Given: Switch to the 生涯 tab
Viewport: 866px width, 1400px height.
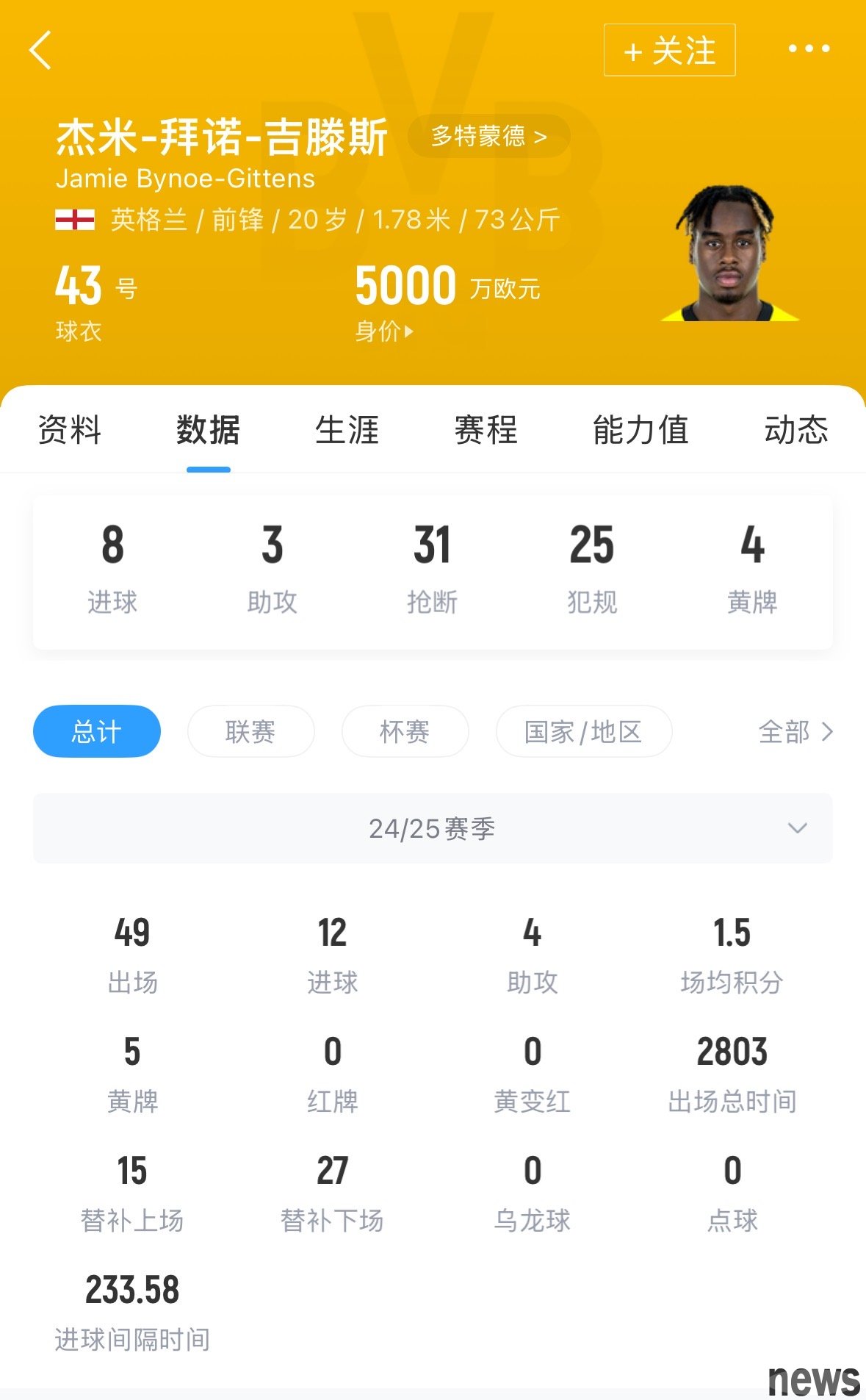Looking at the screenshot, I should pos(347,430).
